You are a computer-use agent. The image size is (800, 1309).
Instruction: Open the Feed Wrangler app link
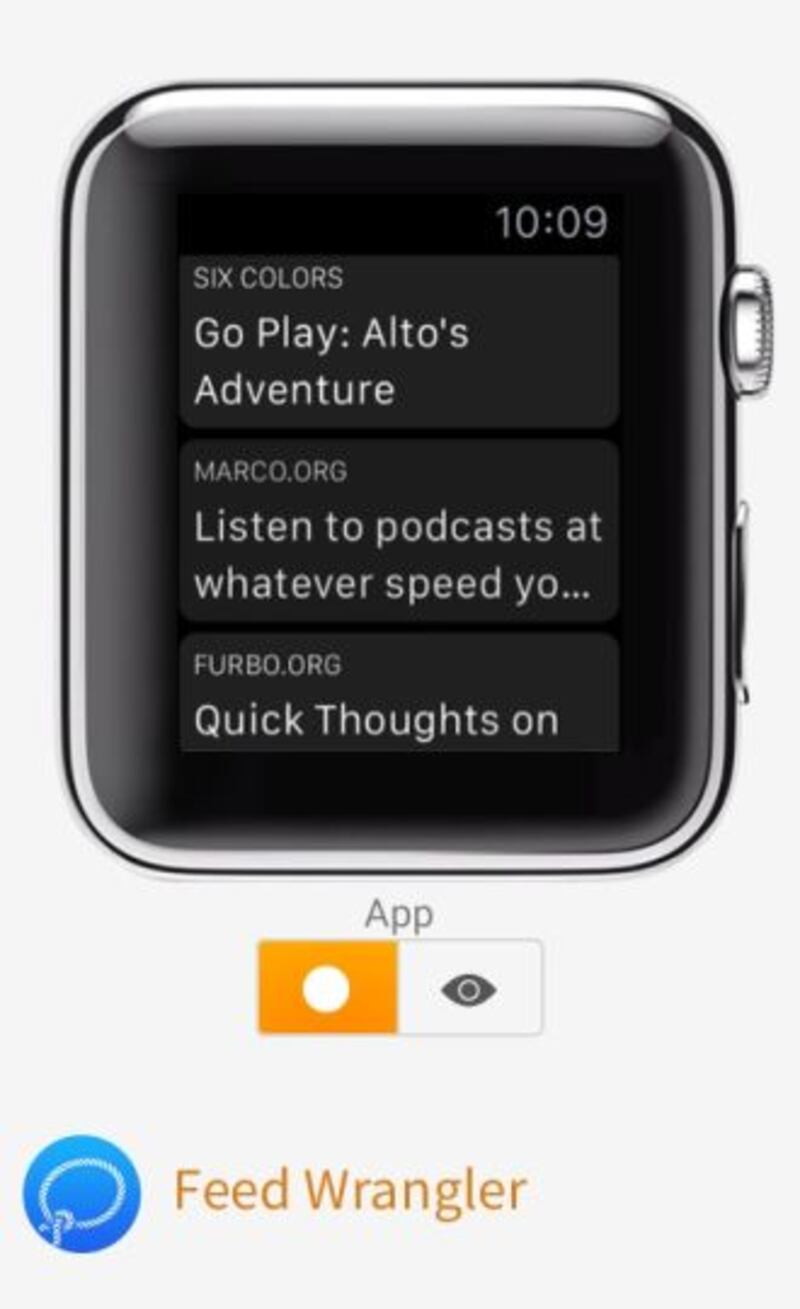(x=349, y=1191)
